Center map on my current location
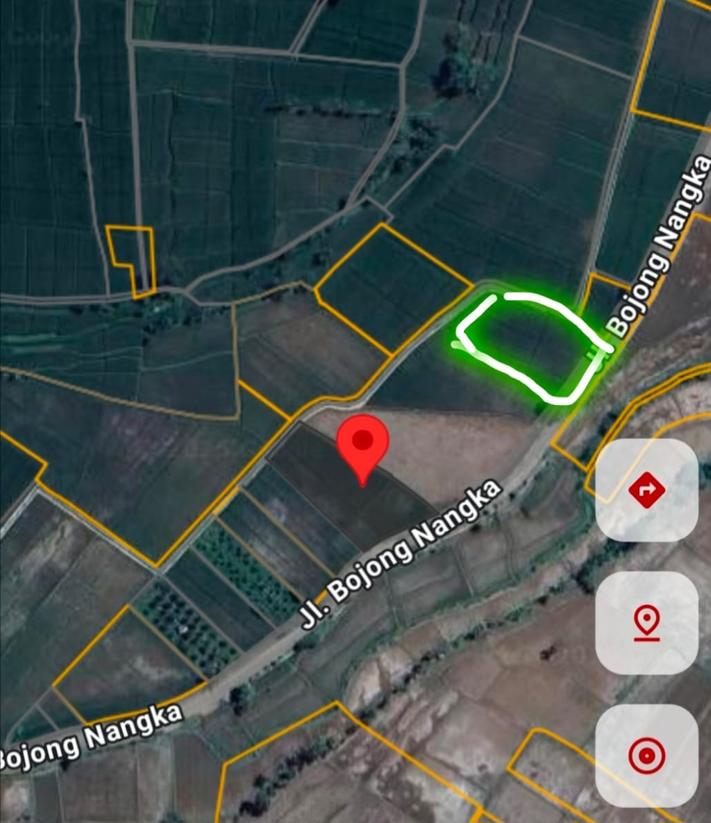The image size is (711, 823). pos(646,755)
